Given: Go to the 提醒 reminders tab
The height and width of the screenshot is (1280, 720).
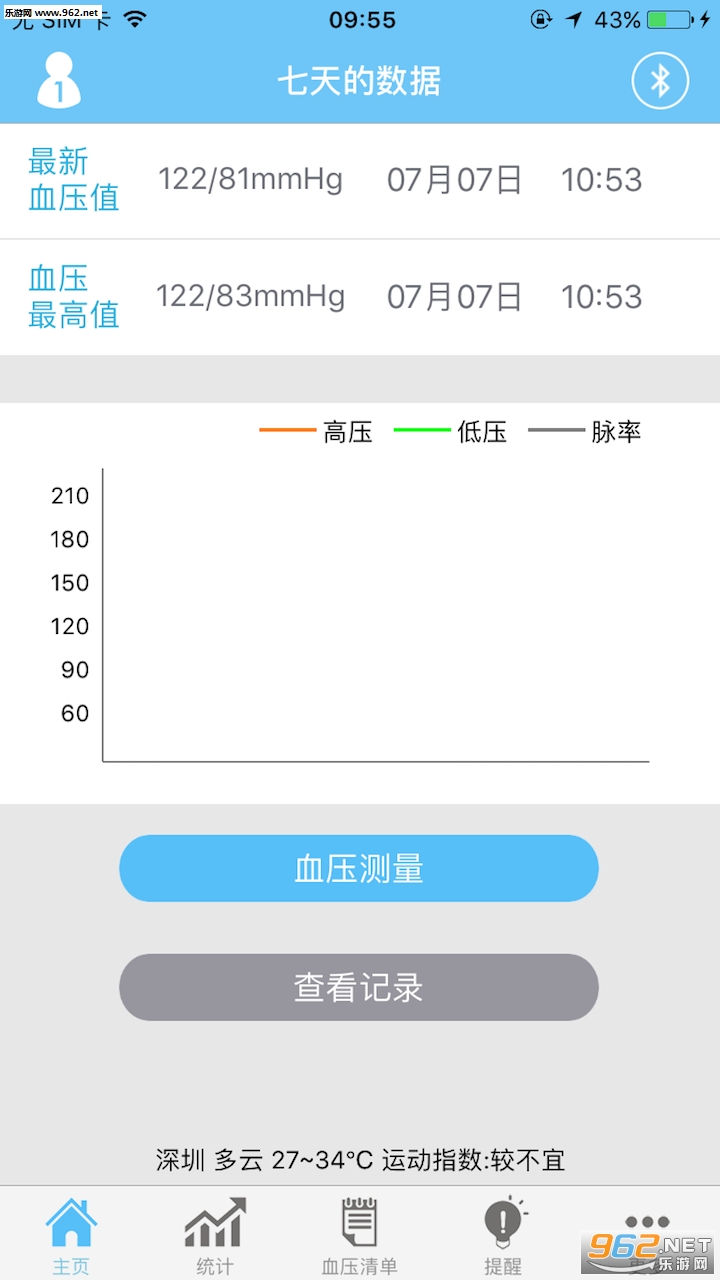Looking at the screenshot, I should (x=503, y=1235).
